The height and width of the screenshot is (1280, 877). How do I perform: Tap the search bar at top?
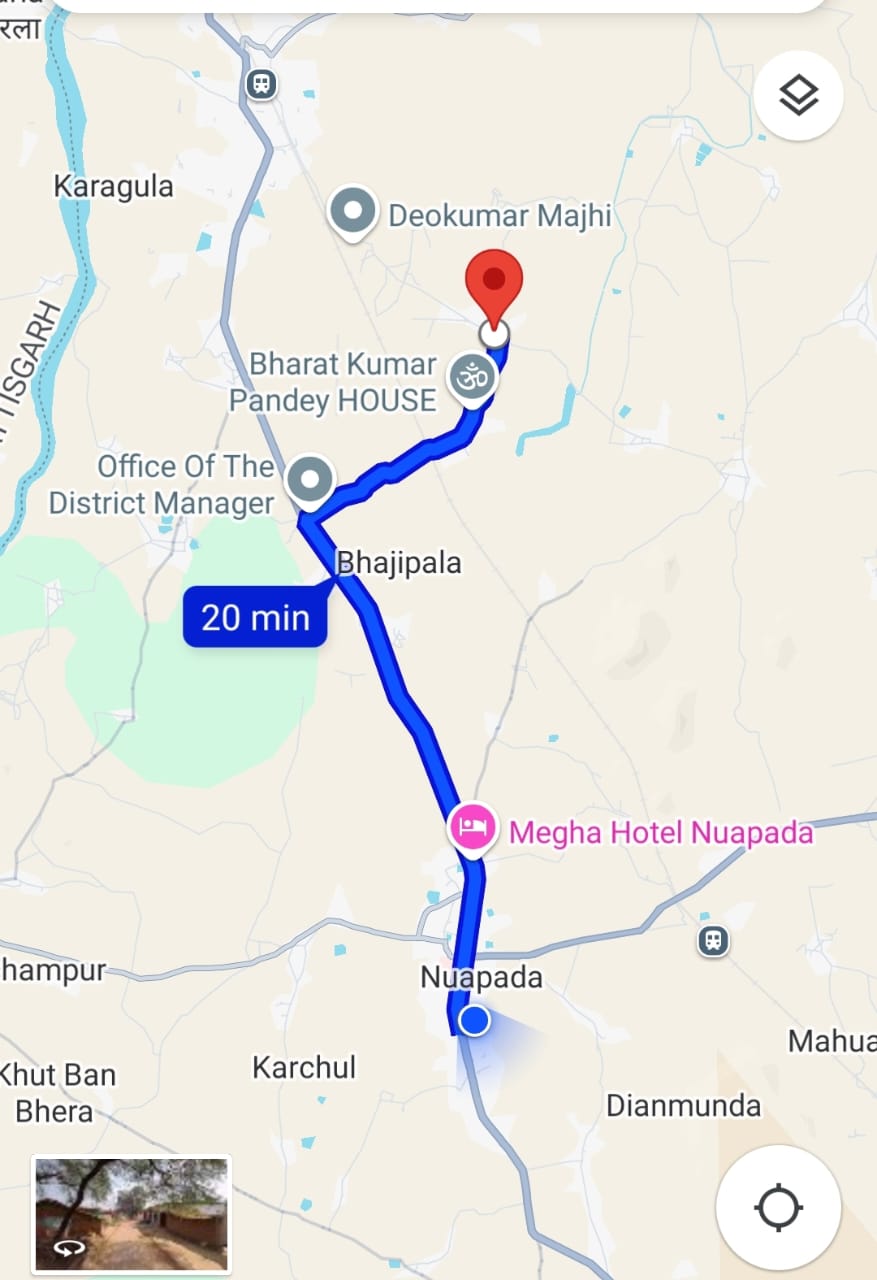pyautogui.click(x=440, y=5)
